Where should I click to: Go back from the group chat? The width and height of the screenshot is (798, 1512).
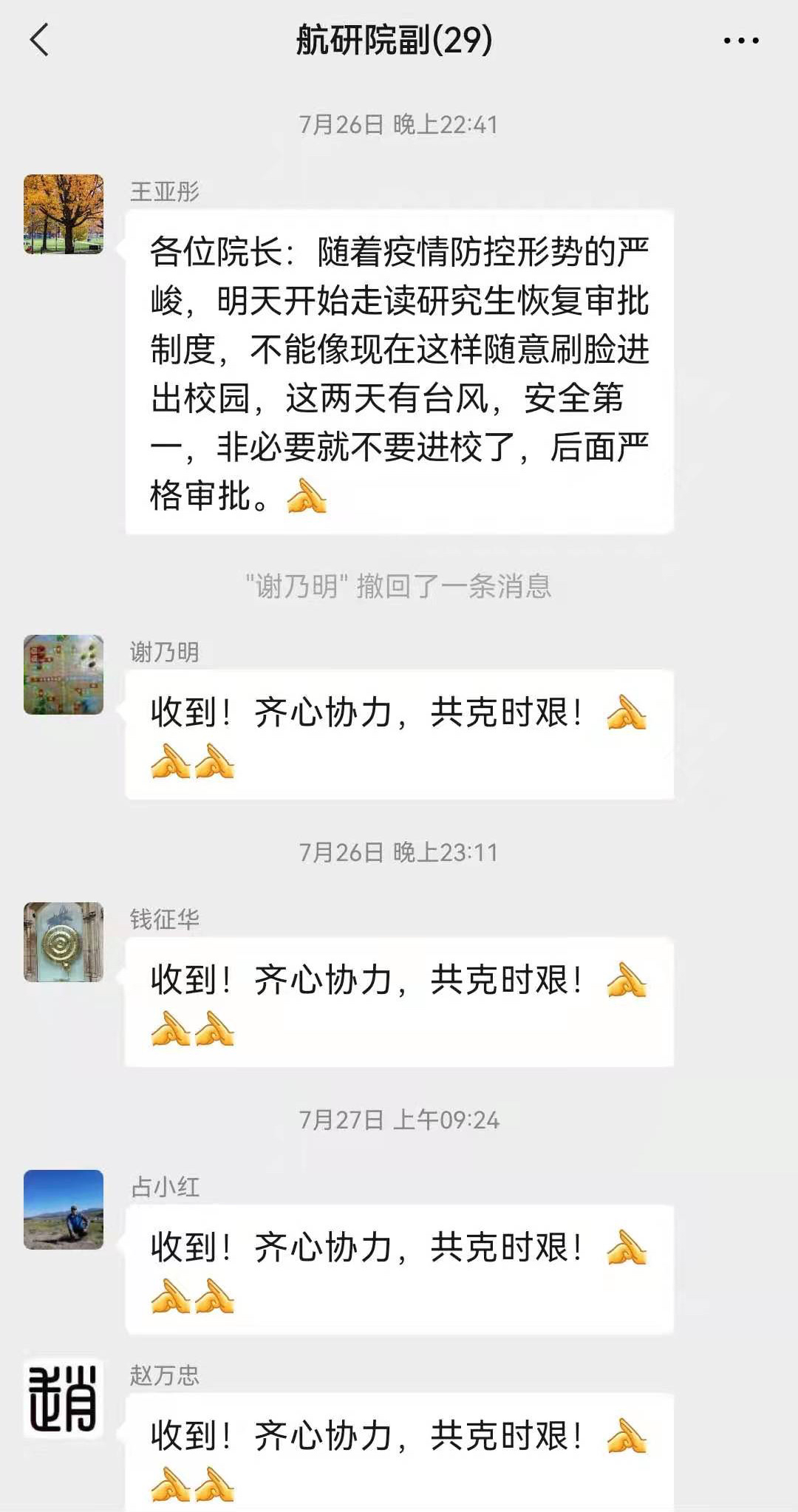(x=40, y=40)
